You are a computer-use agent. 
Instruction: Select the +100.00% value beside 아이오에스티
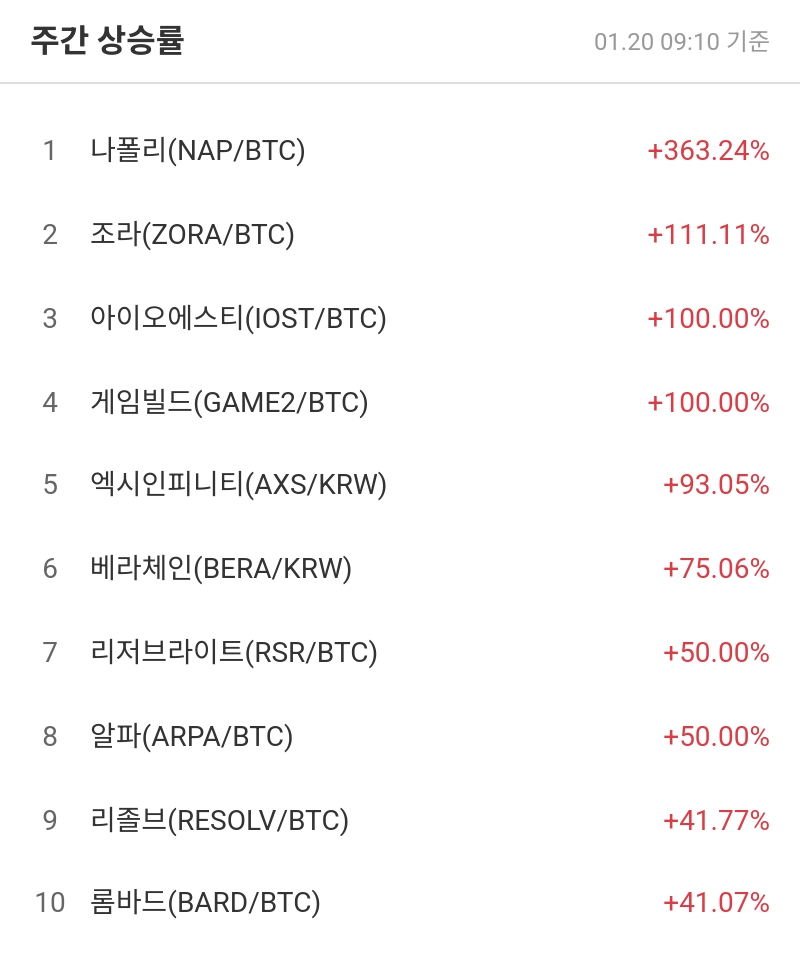tap(707, 319)
